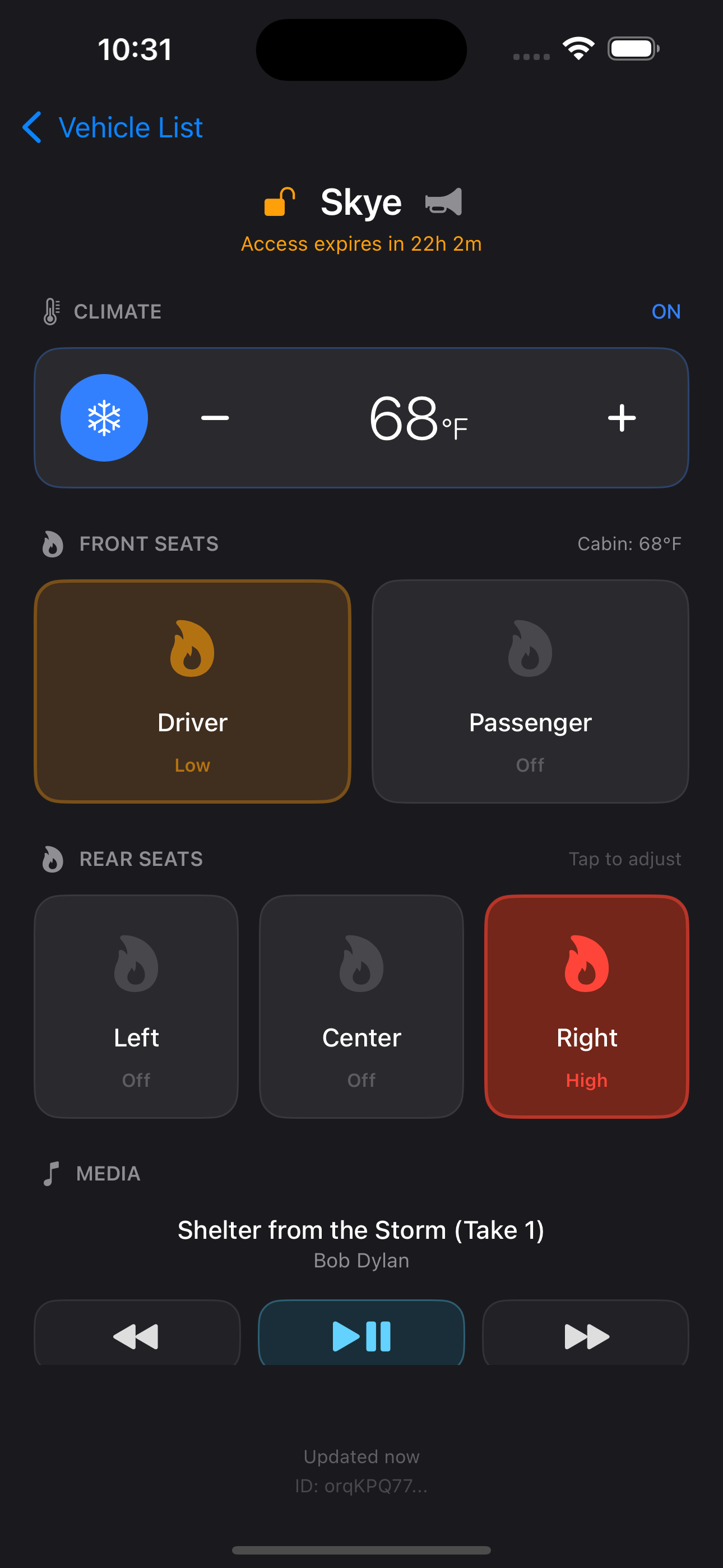
Task: Turn climate control ON setting off
Action: [x=666, y=311]
